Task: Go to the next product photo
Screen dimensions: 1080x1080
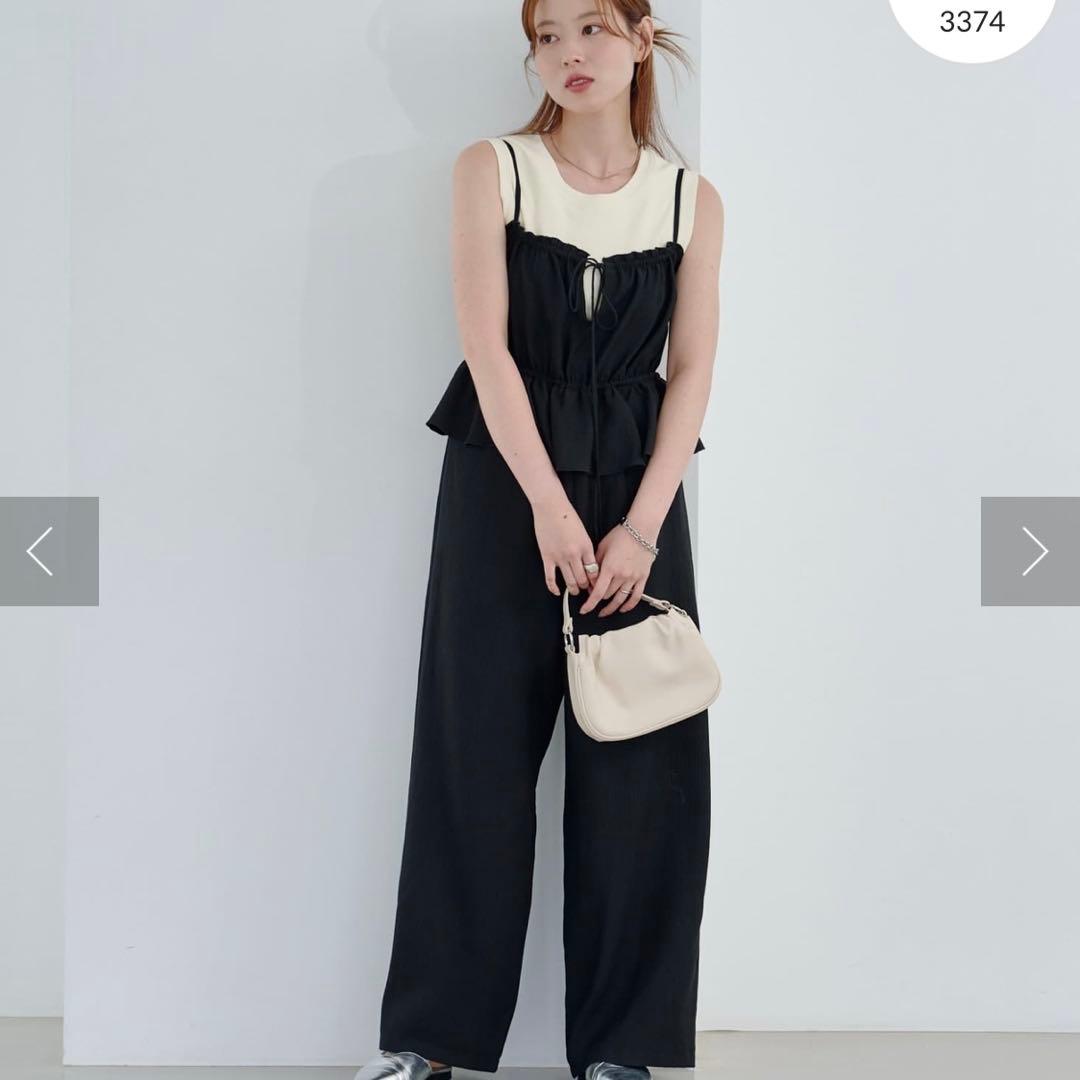Action: [1030, 551]
